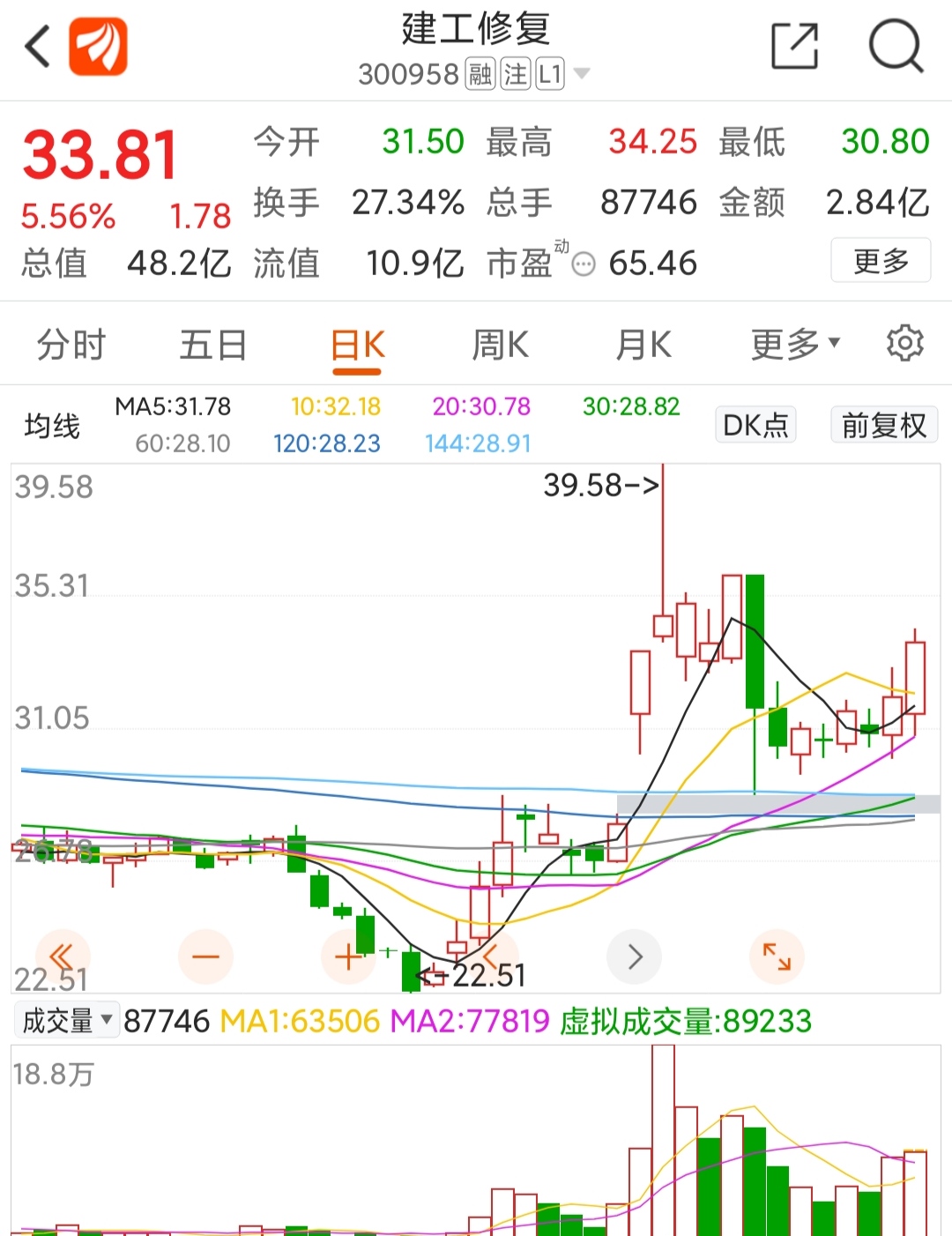Open the 成交量 volume indicator dropdown
Viewport: 952px width, 1236px height.
click(67, 1020)
